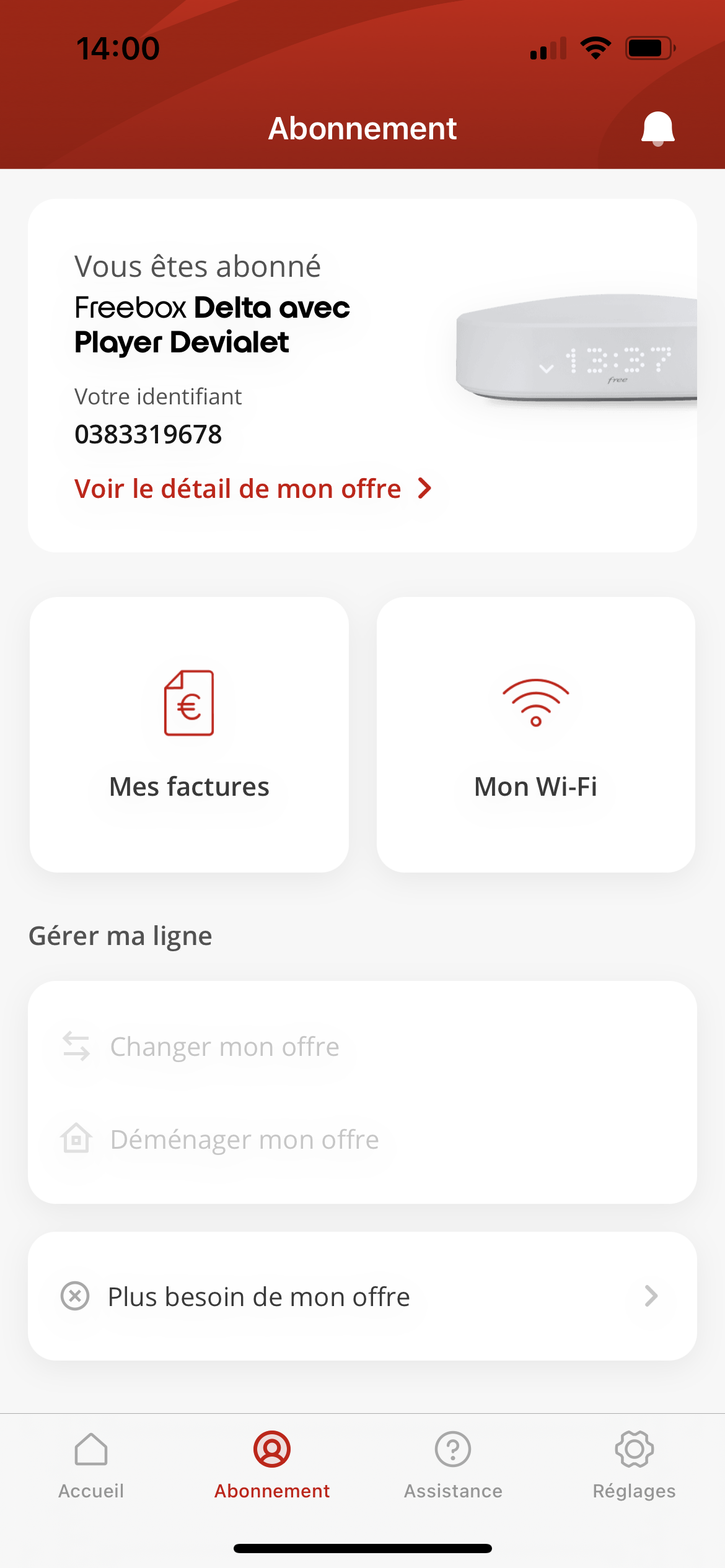Tap the Abonnement tab
Screen dimensions: 725x1568
click(272, 1465)
